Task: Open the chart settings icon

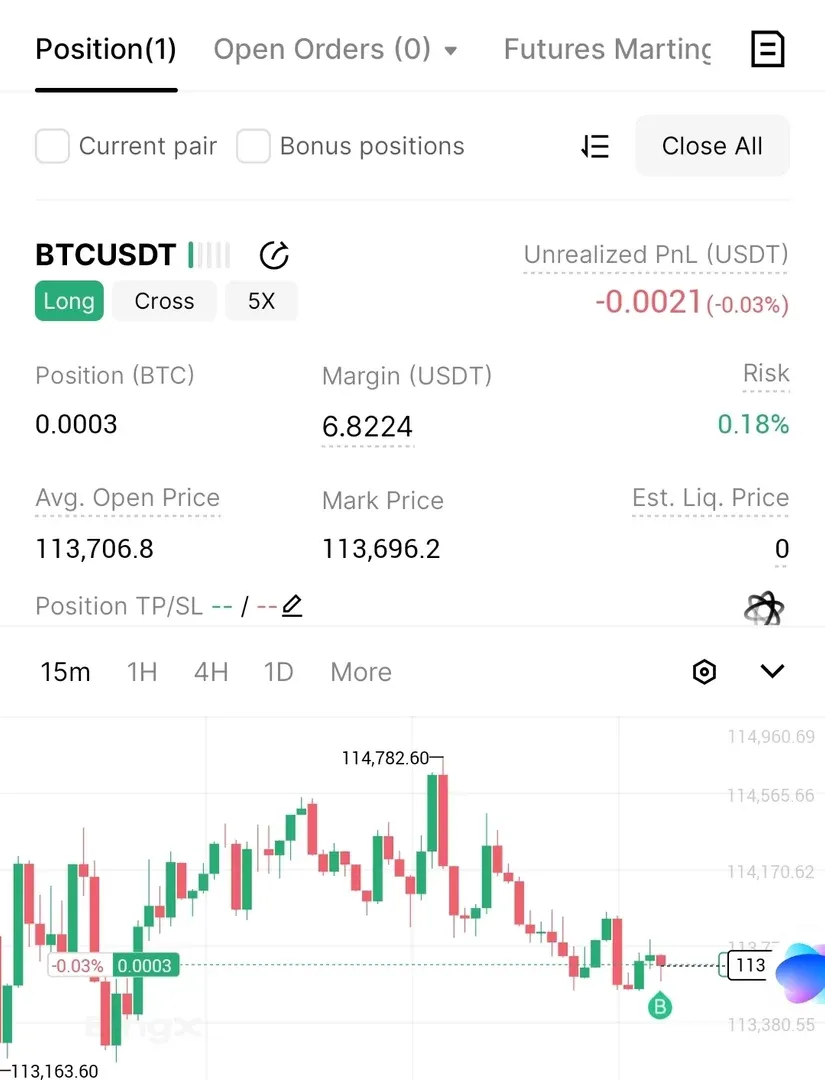Action: [704, 672]
